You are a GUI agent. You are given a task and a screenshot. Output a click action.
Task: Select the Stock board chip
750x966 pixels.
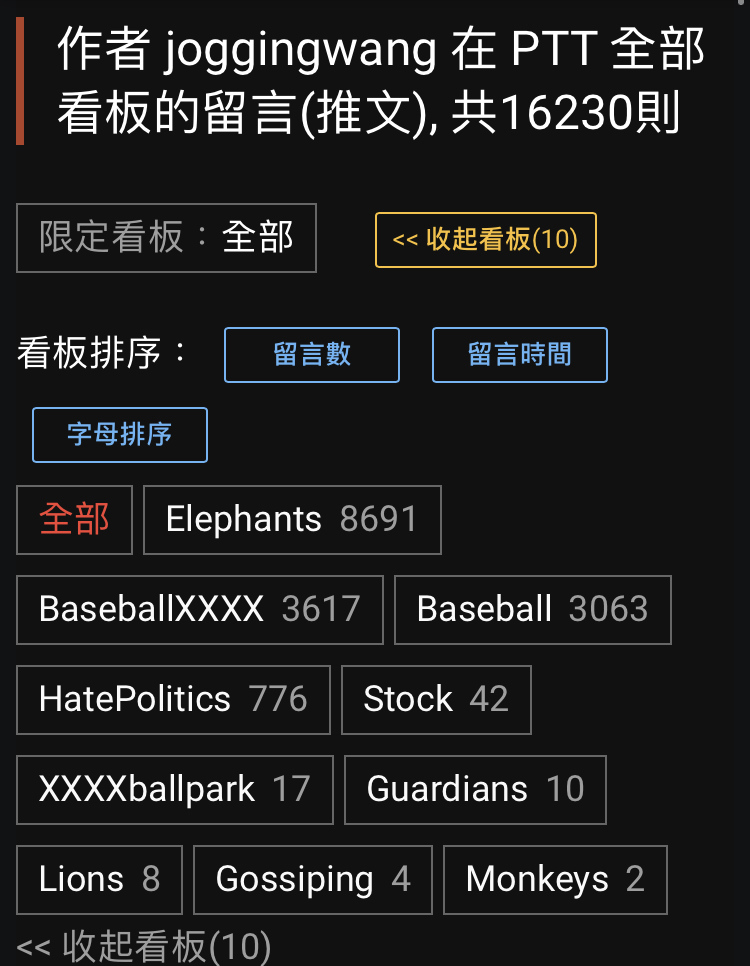436,699
